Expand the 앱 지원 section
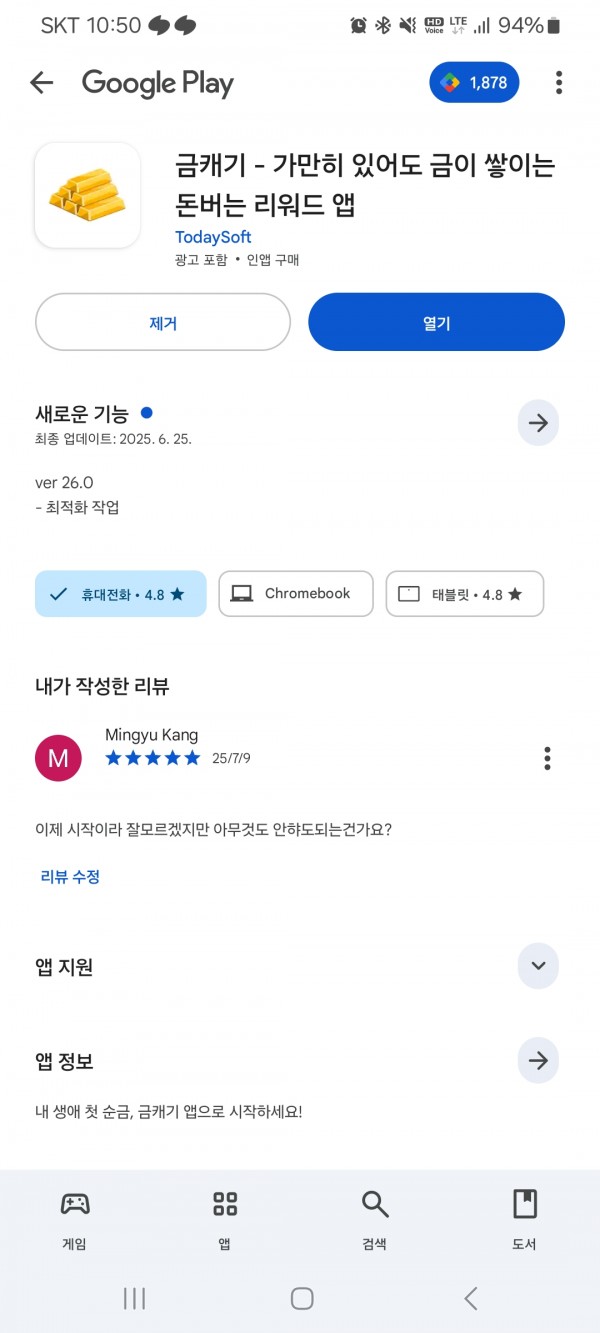Screen dimensions: 600x1333 538,966
